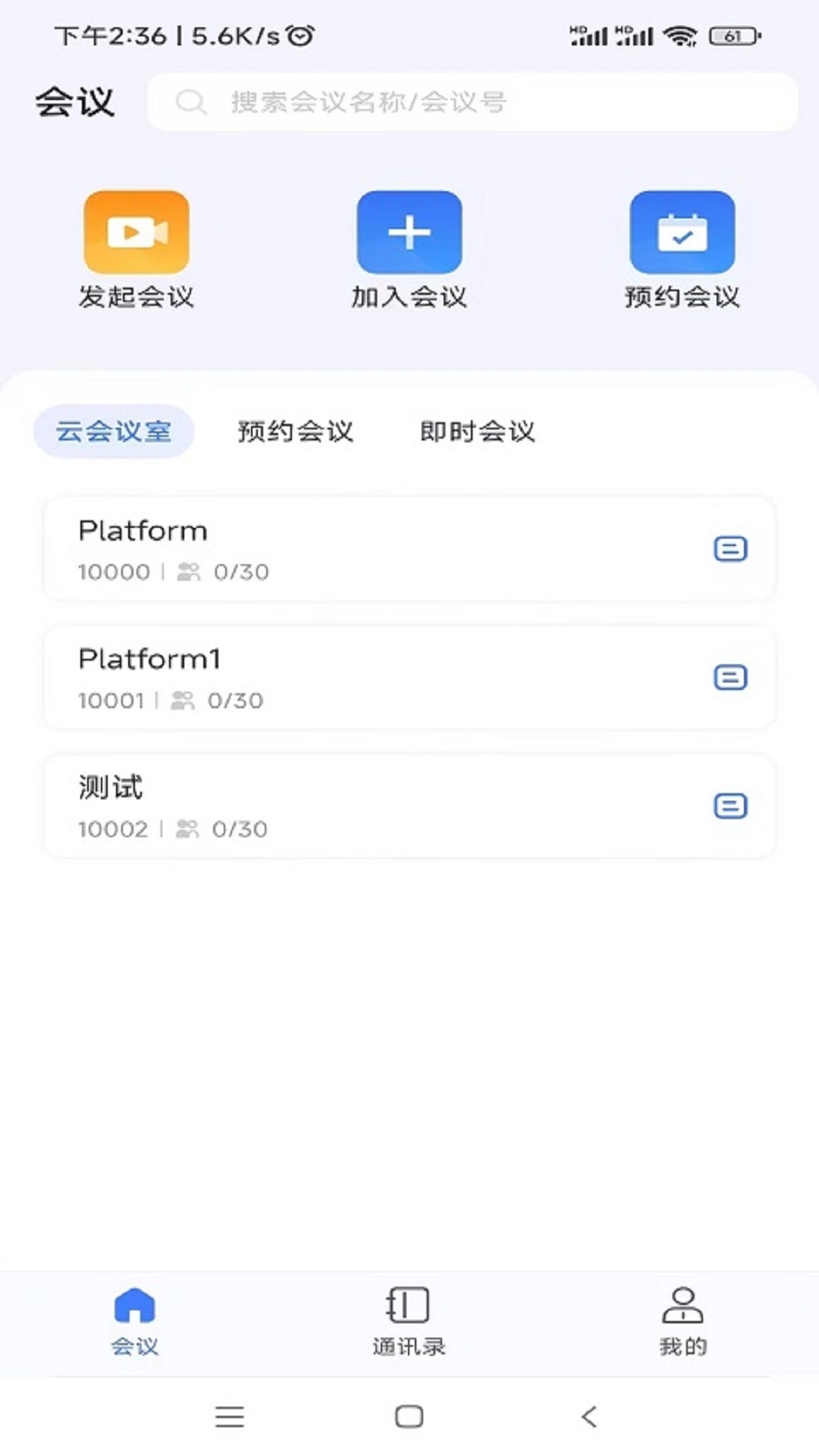The width and height of the screenshot is (819, 1456).
Task: Select the 云会议室 tab
Action: (113, 431)
